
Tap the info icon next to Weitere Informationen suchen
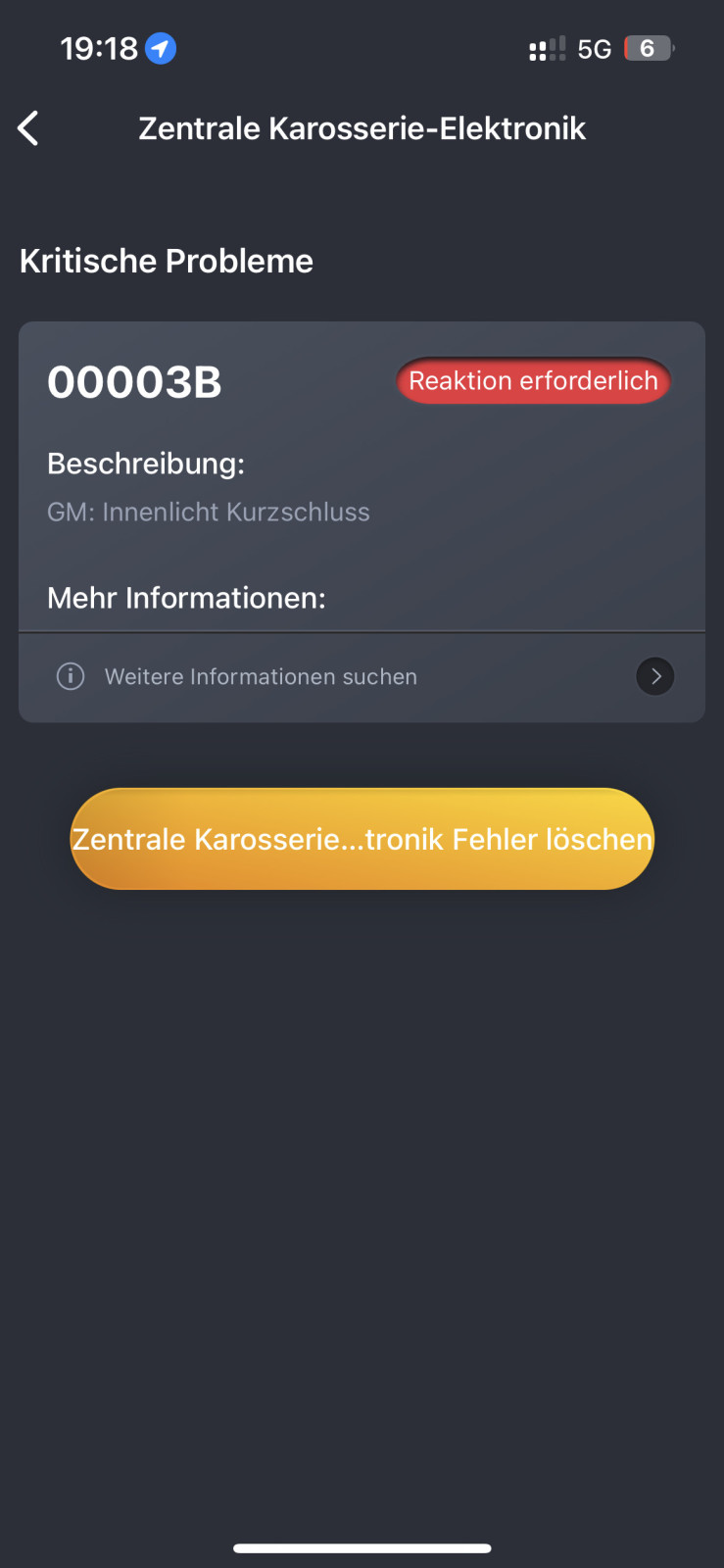70,676
